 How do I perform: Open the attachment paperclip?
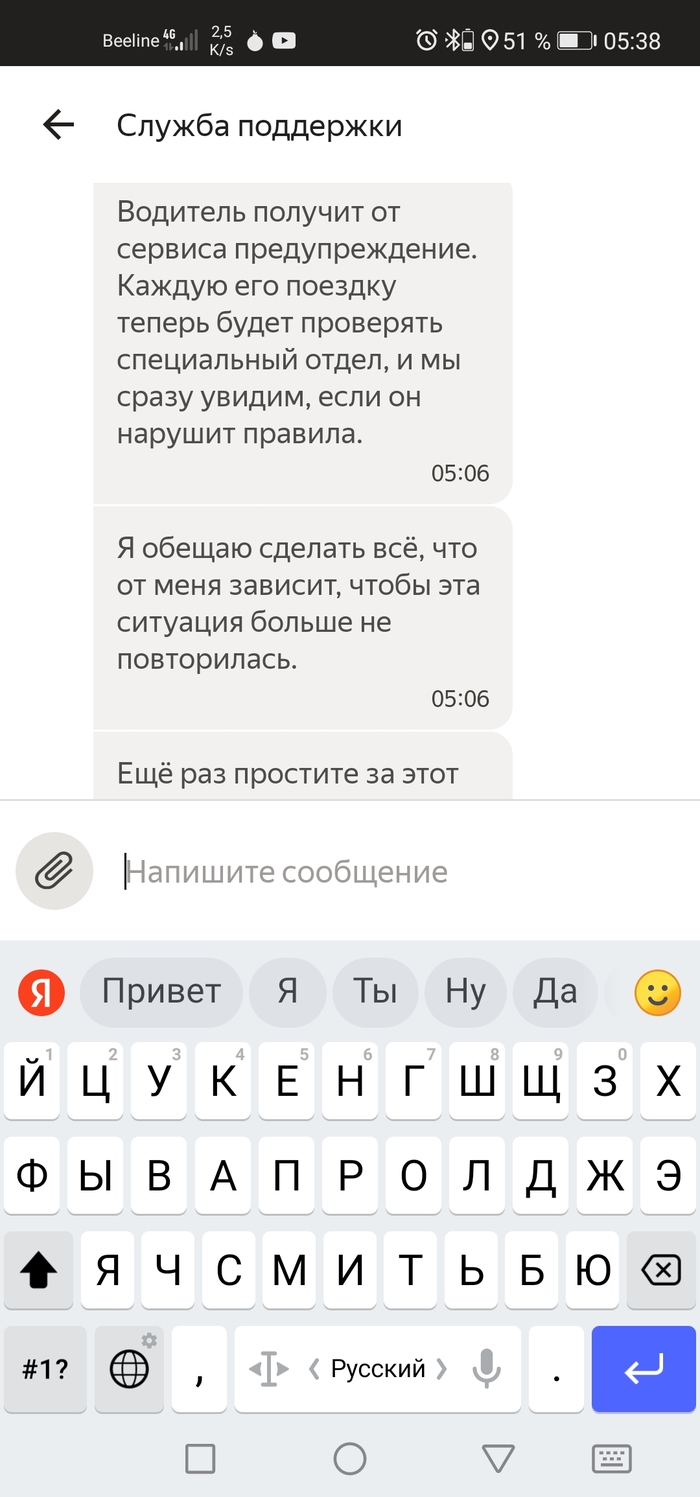[54, 871]
